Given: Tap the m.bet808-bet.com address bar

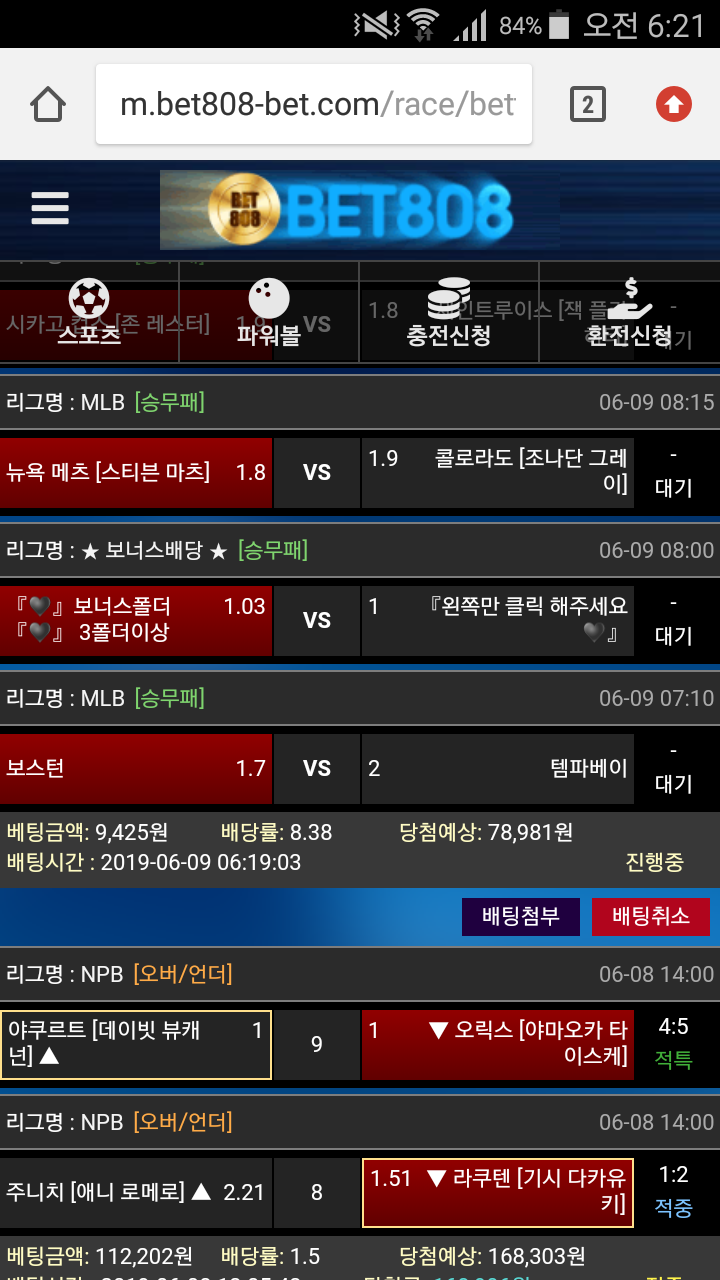Looking at the screenshot, I should point(315,105).
